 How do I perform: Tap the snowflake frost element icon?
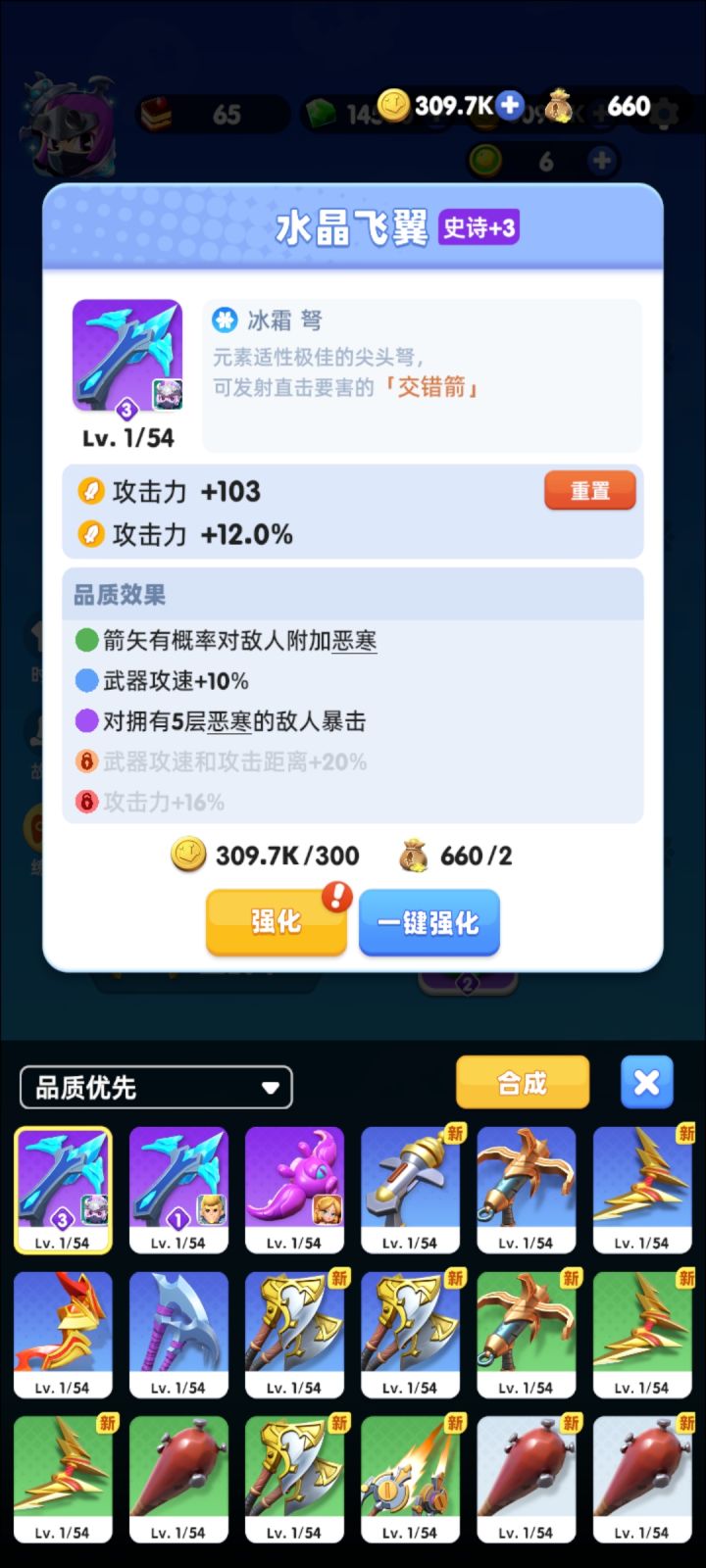pos(227,320)
